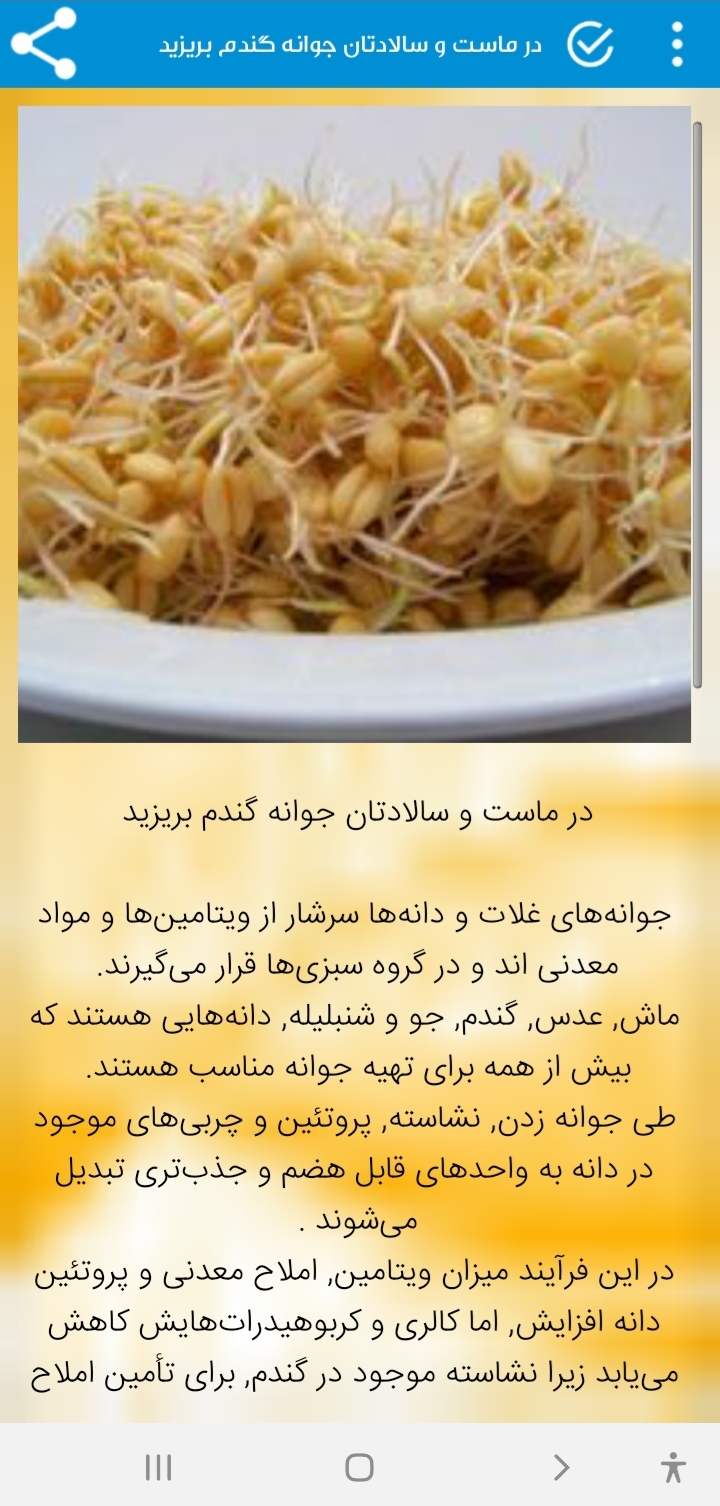Mark the article with the check icon
The image size is (720, 1506).
[590, 44]
